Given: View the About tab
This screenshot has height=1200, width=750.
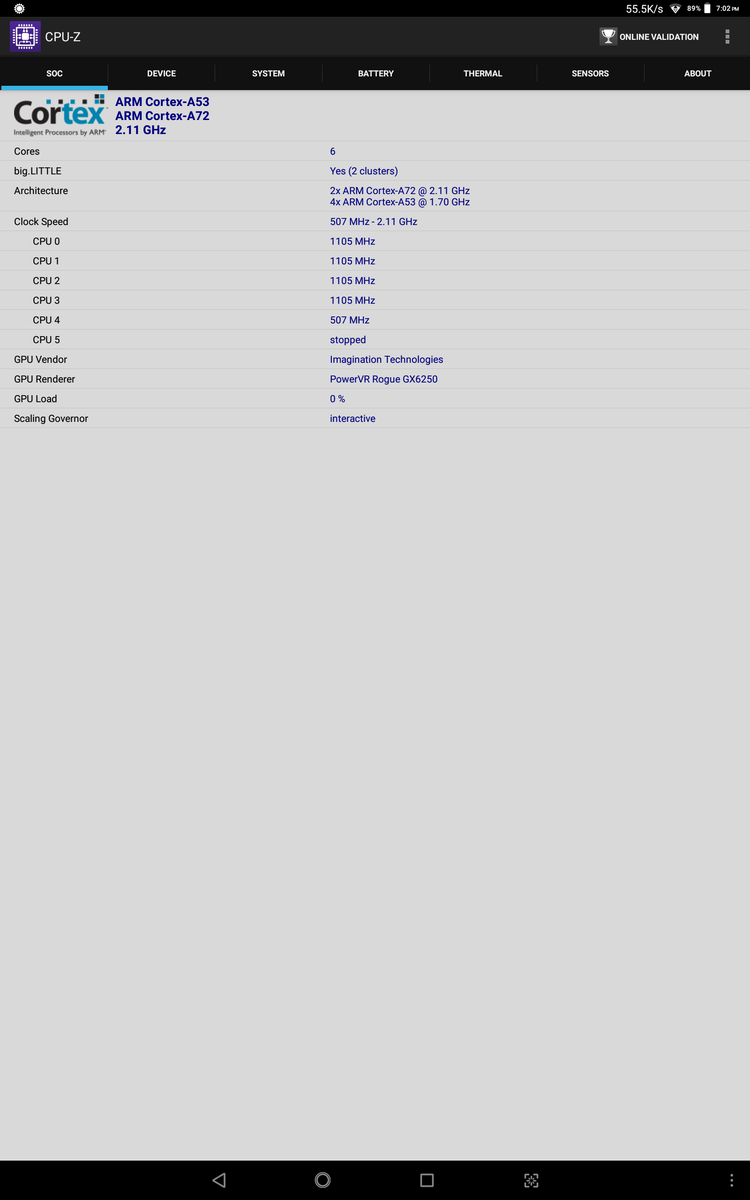Looking at the screenshot, I should [x=697, y=73].
